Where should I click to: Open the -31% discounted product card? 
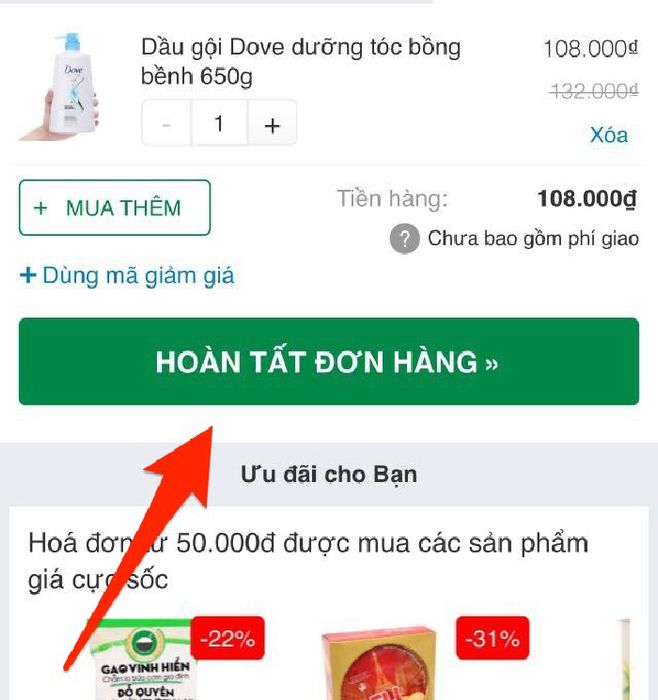[x=400, y=665]
